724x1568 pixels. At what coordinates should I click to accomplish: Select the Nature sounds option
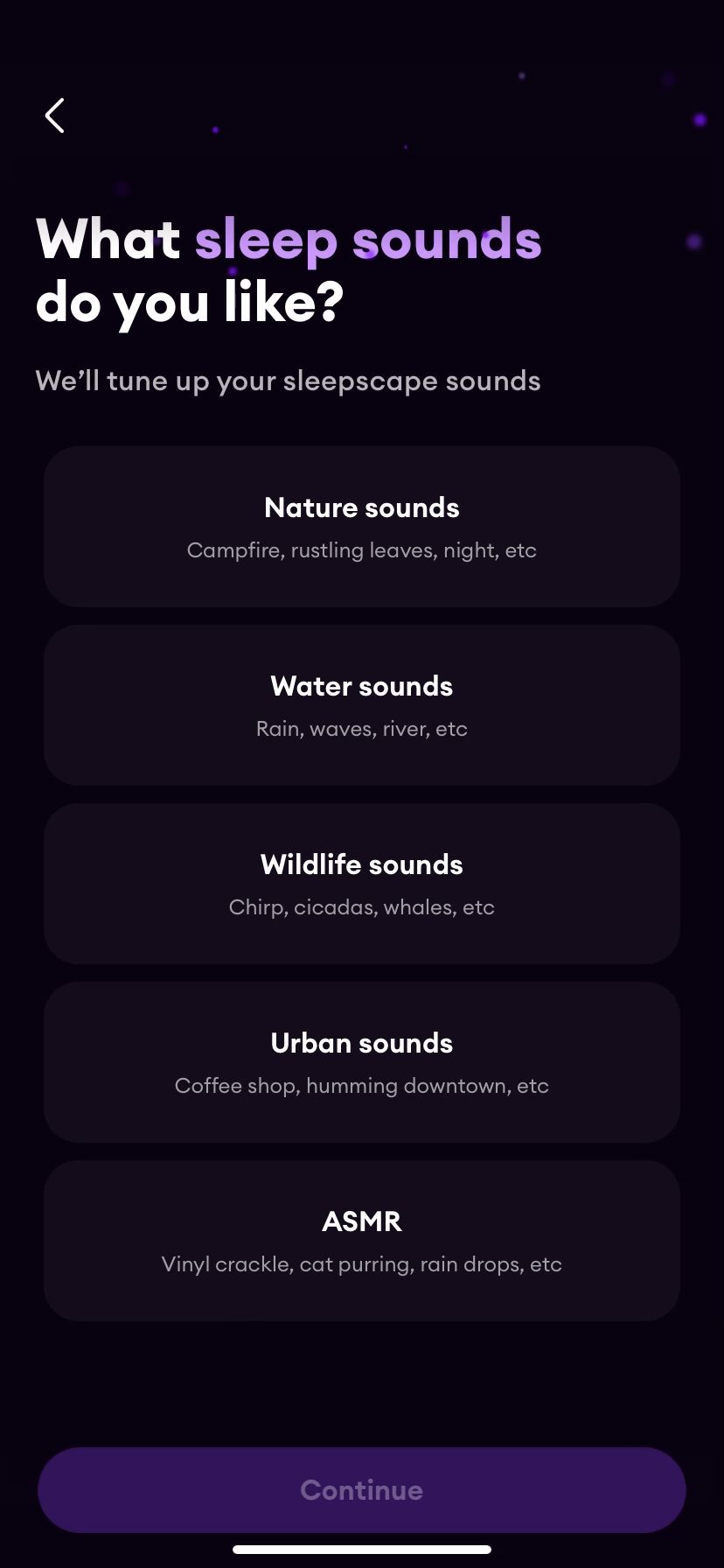362,527
